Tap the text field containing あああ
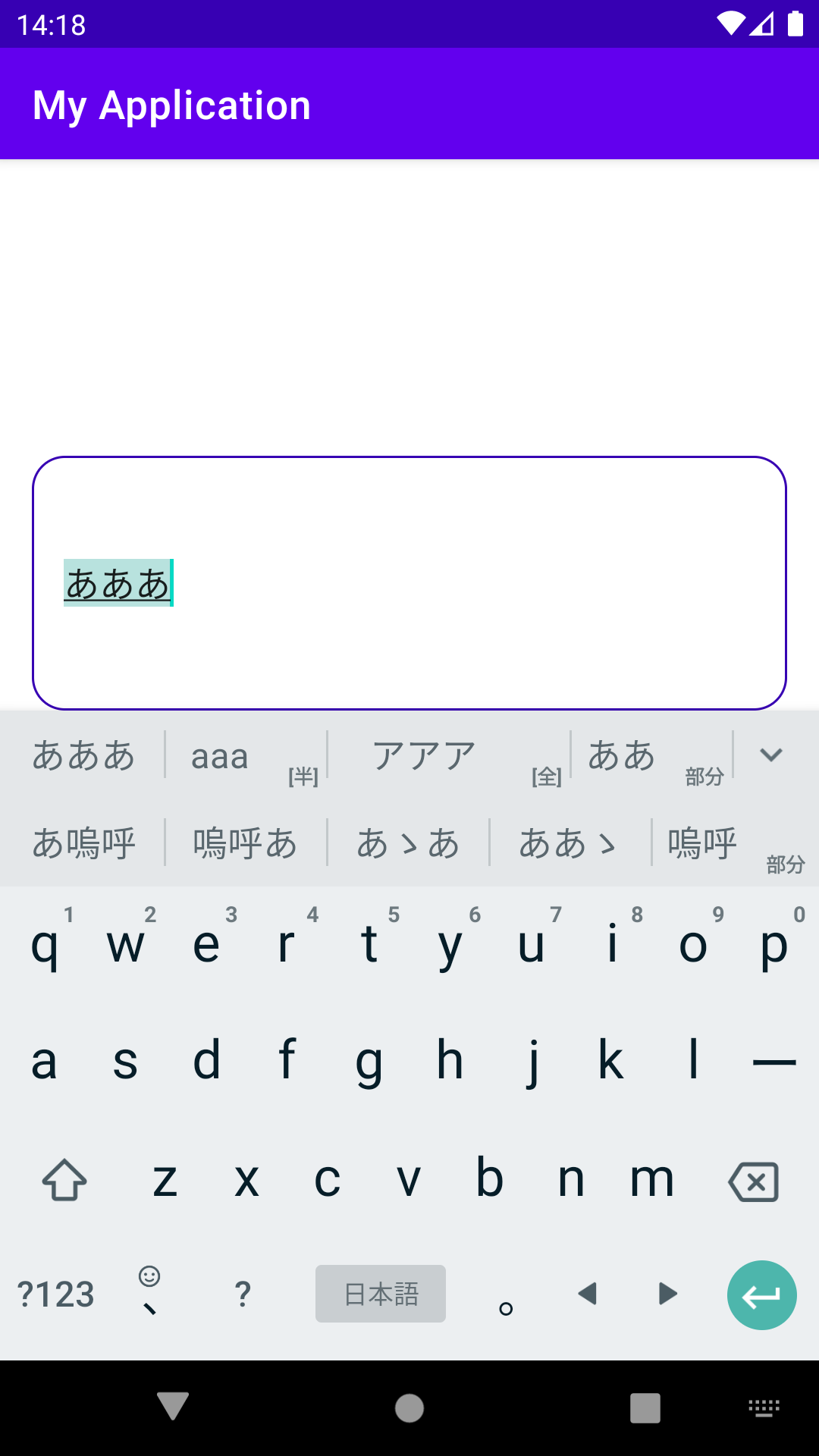 pos(409,582)
